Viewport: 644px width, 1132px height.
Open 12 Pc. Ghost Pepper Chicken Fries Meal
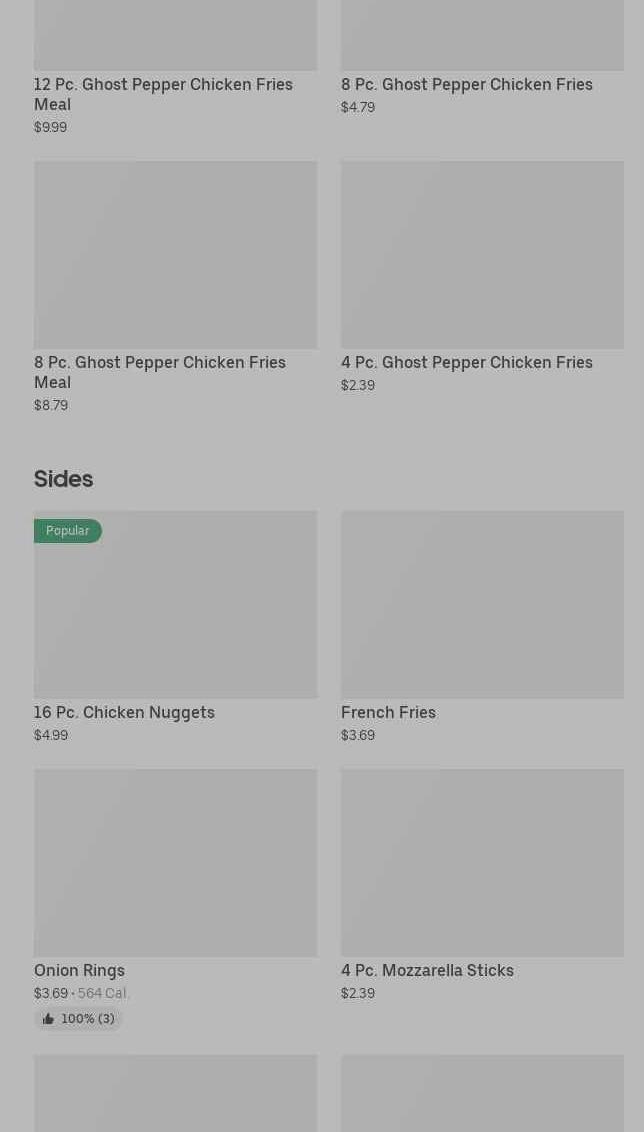(x=175, y=68)
